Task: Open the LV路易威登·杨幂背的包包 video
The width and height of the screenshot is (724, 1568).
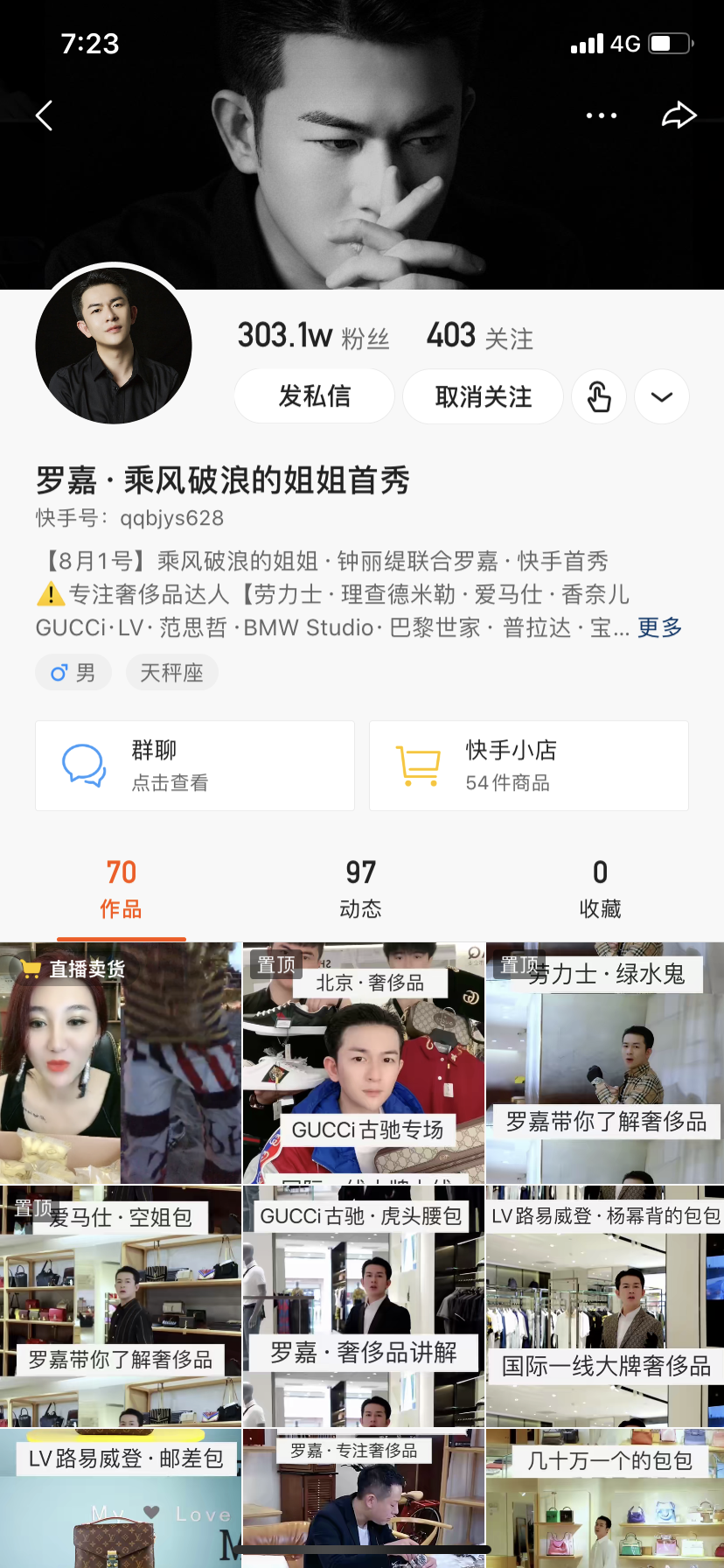Action: (x=605, y=1305)
